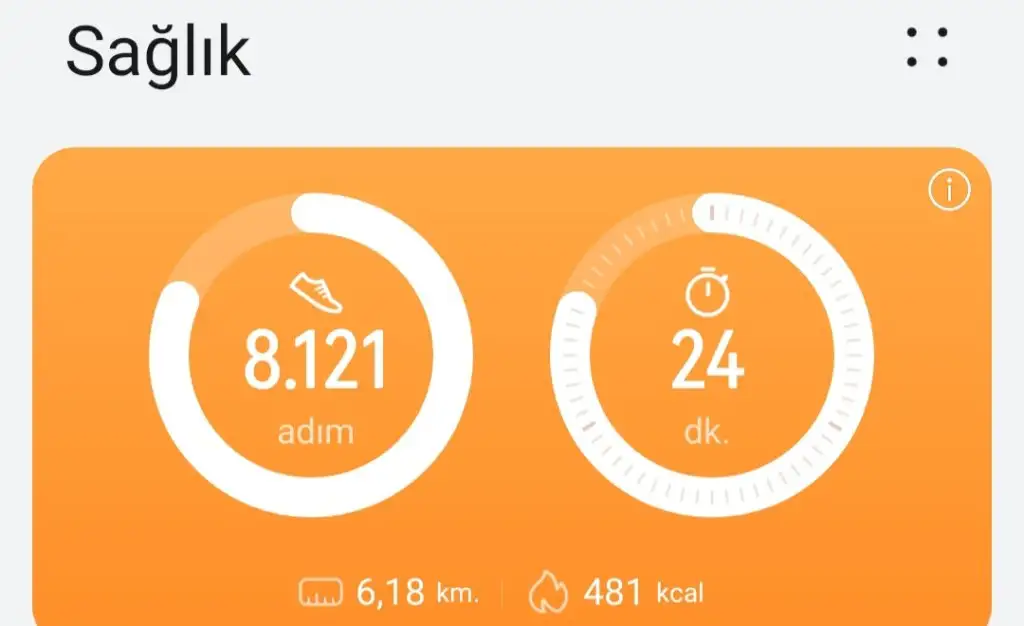Open the four-dot menu beside Sağlık
Screen dimensions: 1024x626
[x=927, y=48]
